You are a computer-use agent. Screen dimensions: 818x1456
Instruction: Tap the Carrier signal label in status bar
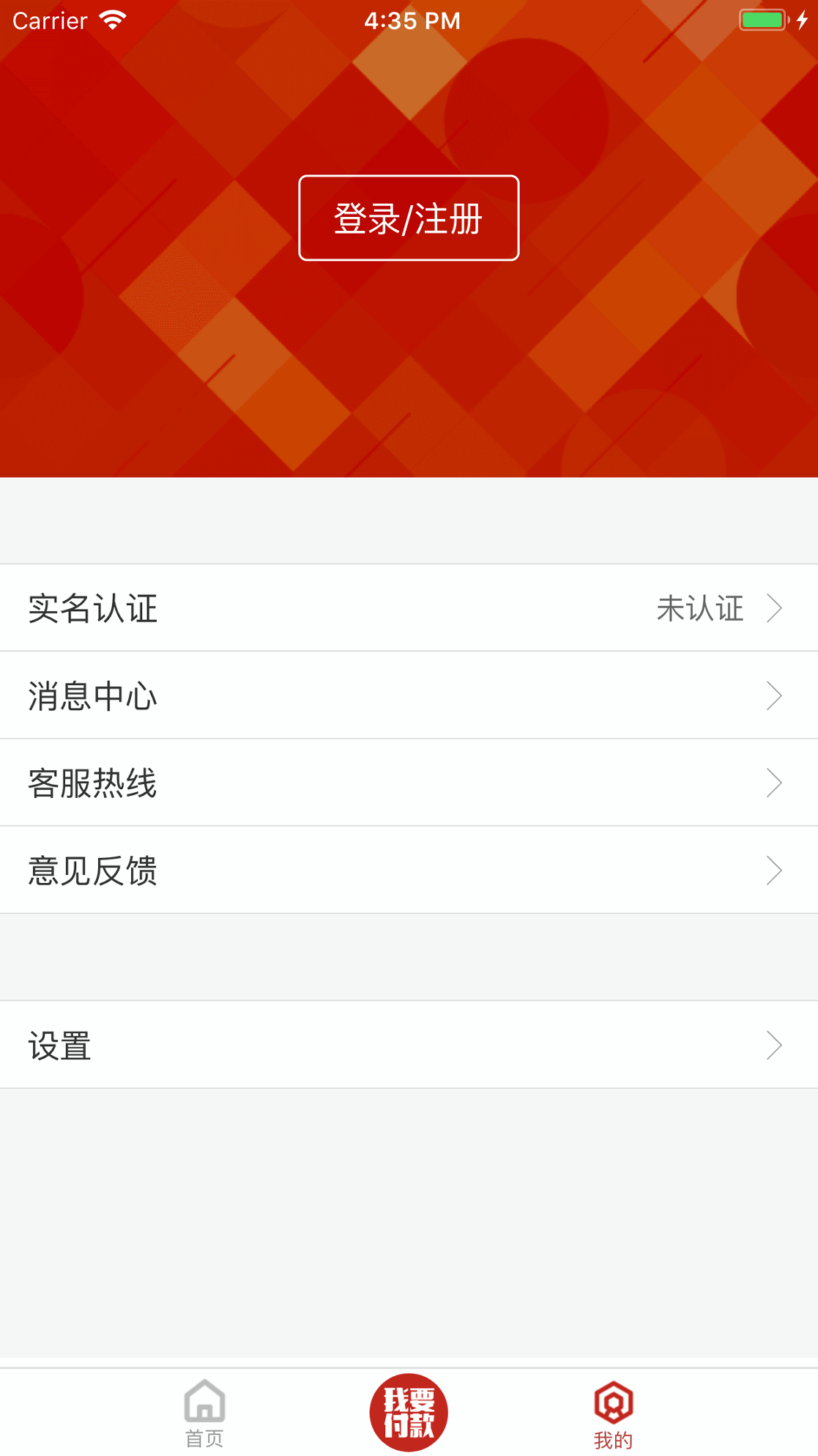pyautogui.click(x=49, y=20)
